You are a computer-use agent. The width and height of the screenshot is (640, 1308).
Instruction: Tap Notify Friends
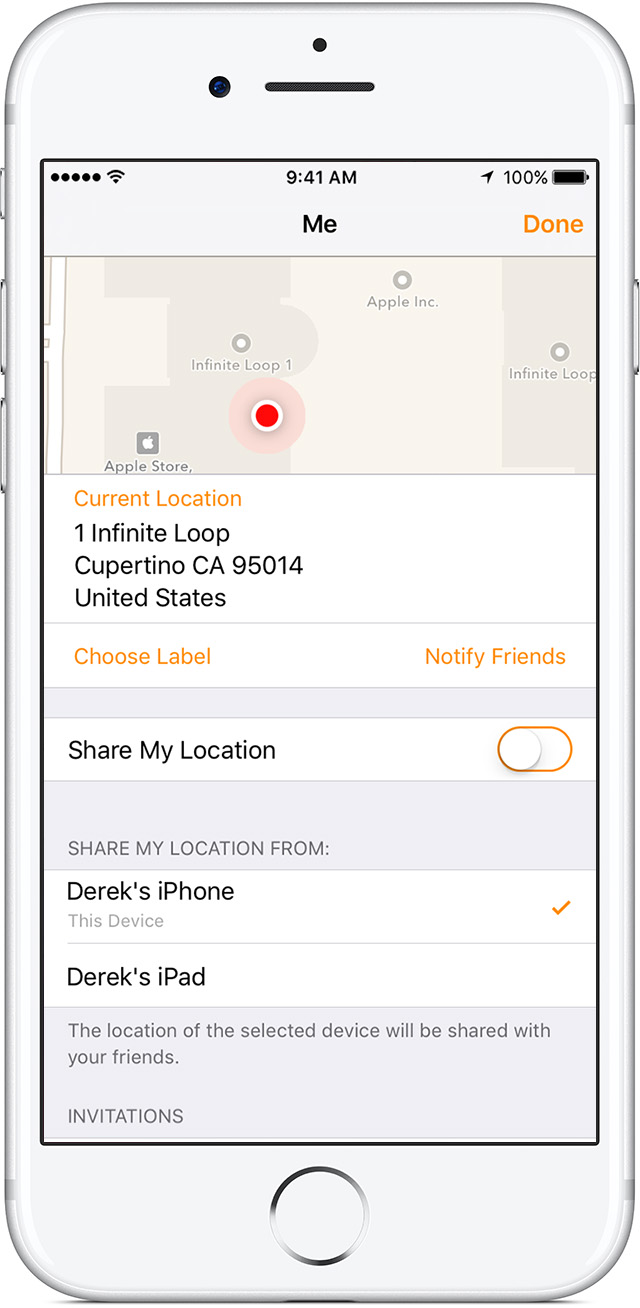click(495, 657)
